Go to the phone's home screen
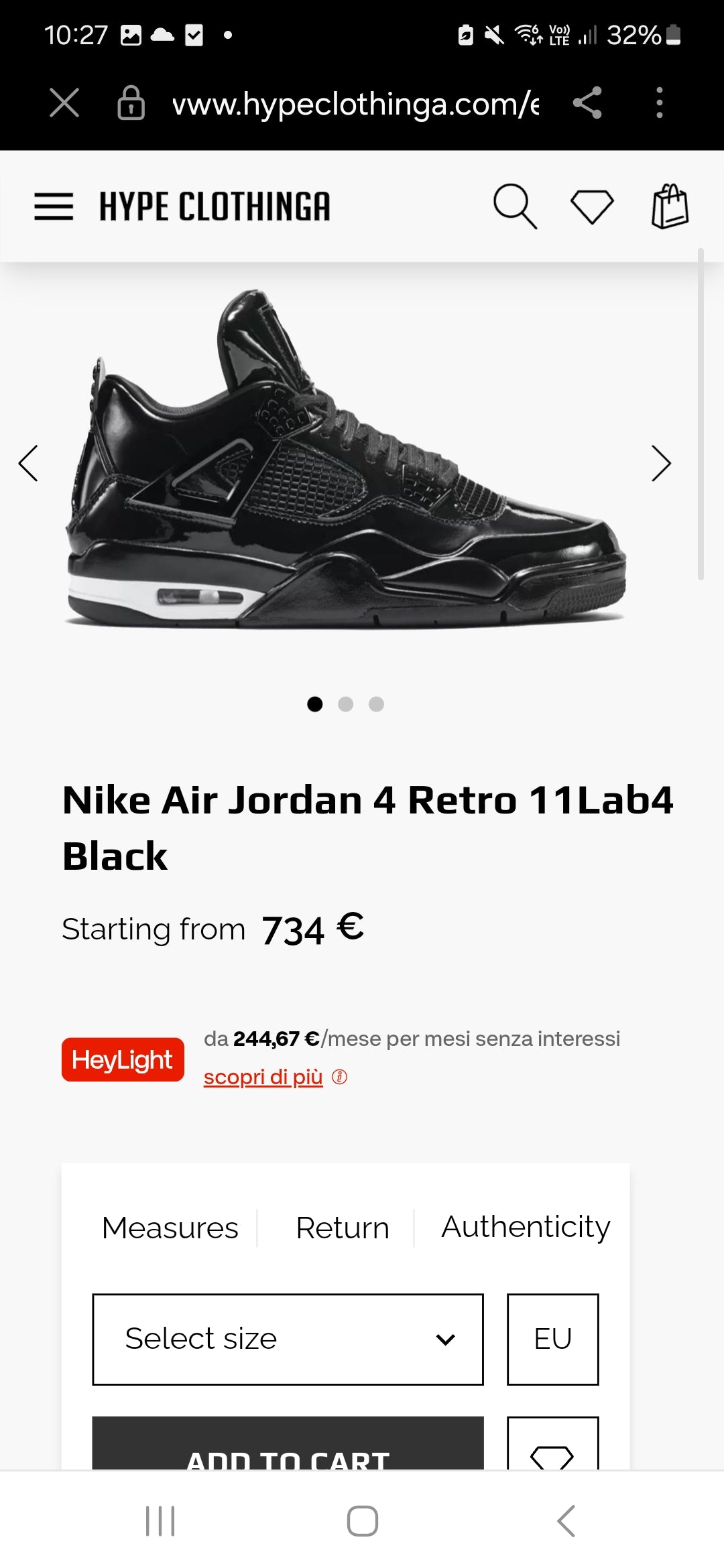Viewport: 724px width, 1568px height. click(x=362, y=1520)
